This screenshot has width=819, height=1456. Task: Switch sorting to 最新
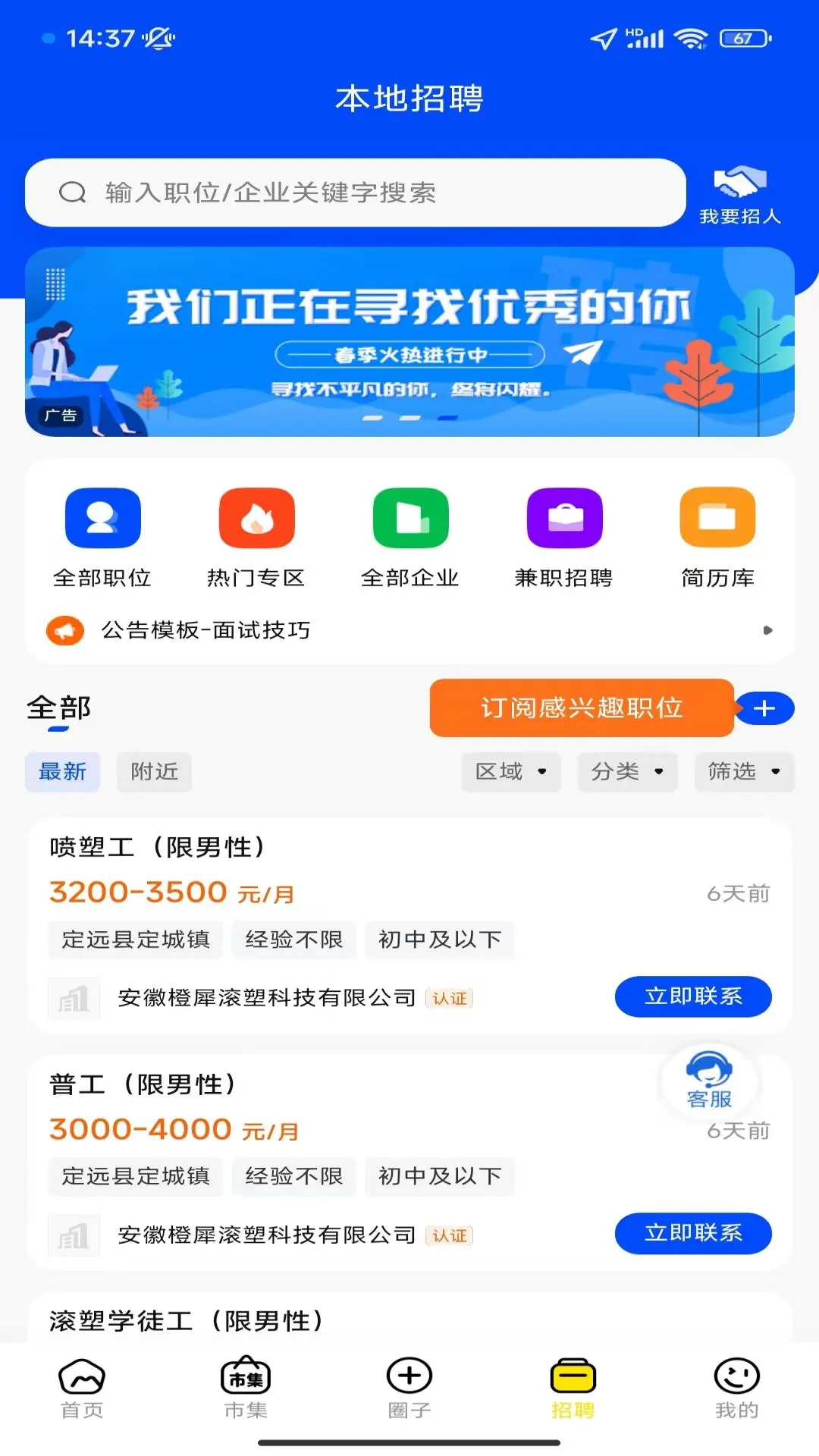[62, 771]
